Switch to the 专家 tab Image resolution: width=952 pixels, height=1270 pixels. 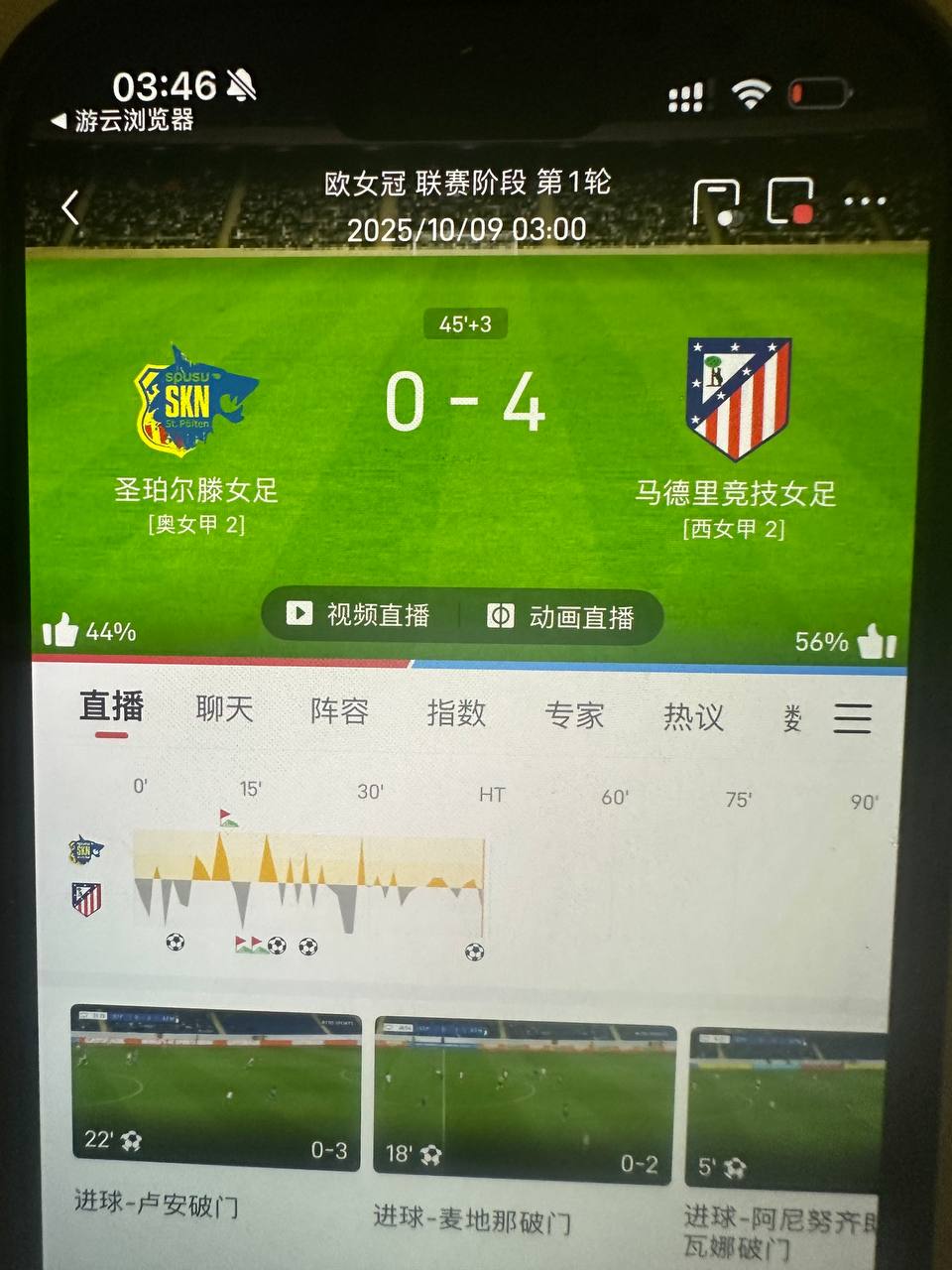pyautogui.click(x=574, y=715)
